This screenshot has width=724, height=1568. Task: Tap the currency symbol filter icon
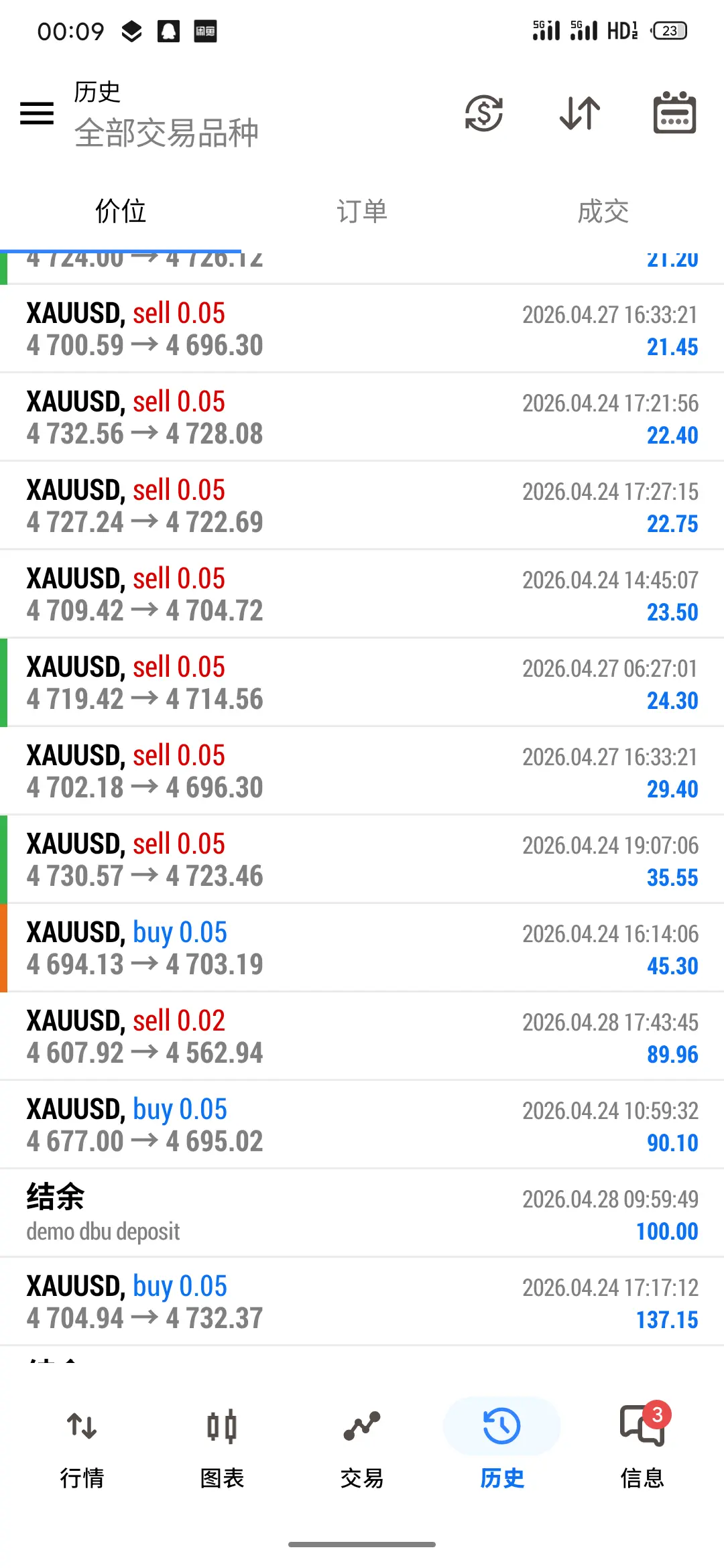(x=484, y=113)
